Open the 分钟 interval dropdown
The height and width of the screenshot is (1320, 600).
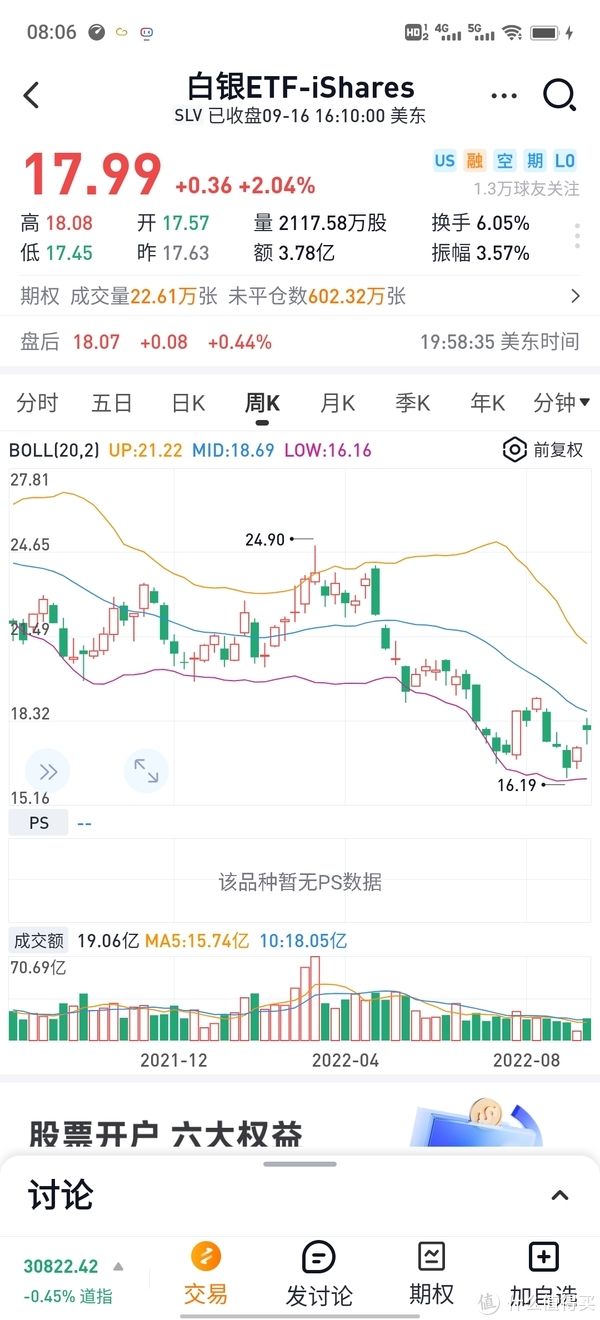pyautogui.click(x=561, y=403)
